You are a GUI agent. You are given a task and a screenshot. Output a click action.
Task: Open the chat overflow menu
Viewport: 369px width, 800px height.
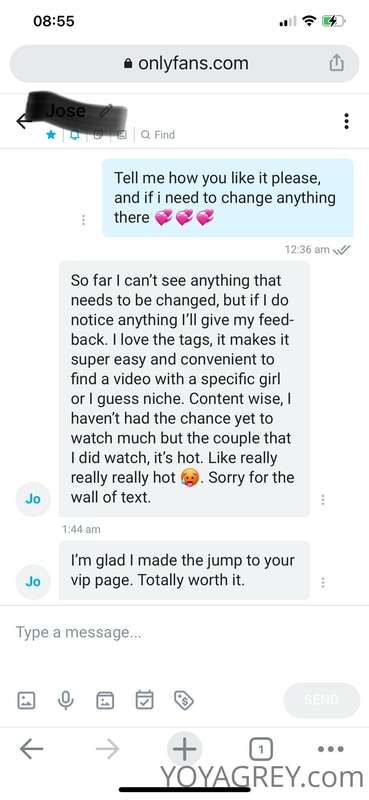click(x=347, y=121)
